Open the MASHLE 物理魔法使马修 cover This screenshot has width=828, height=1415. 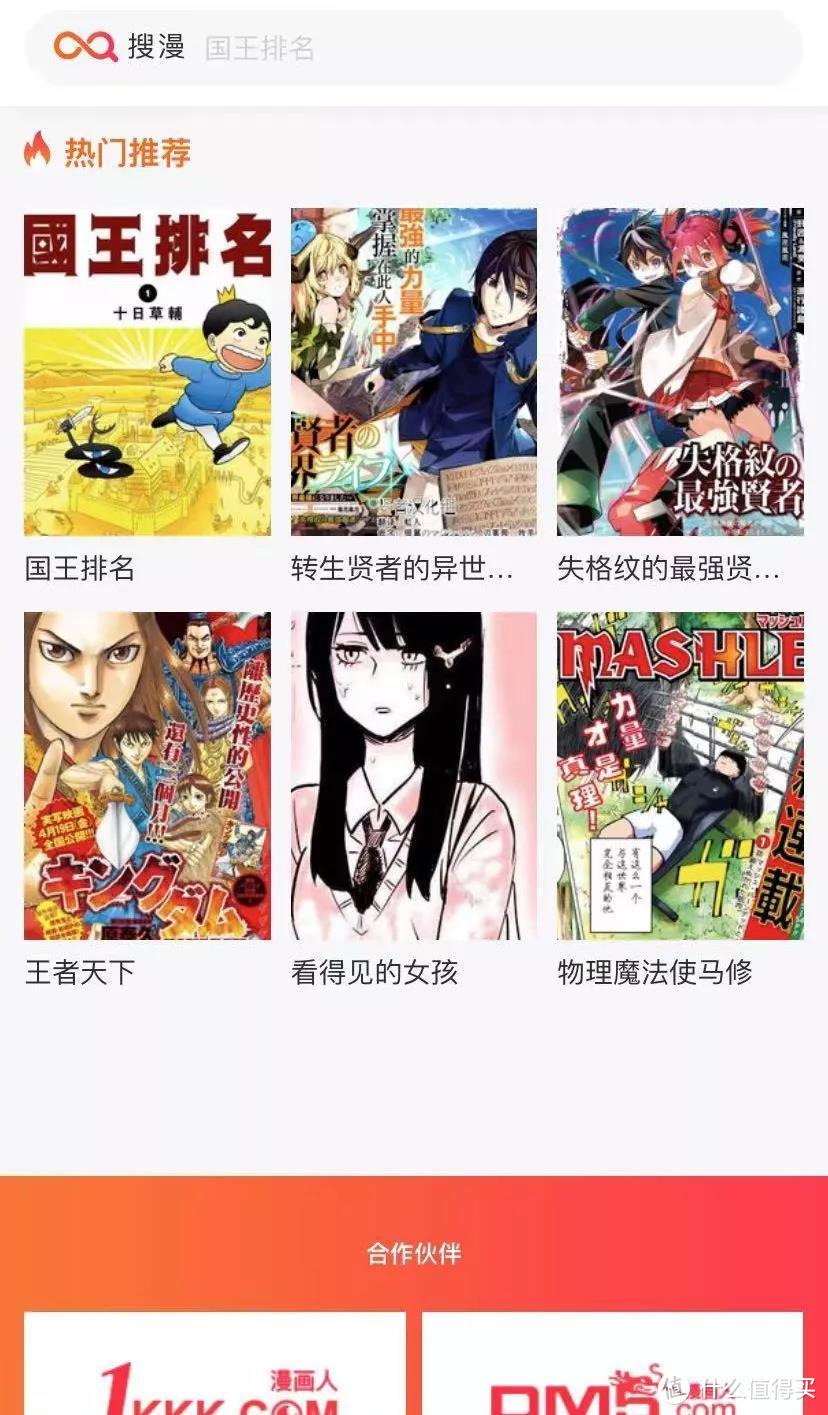pyautogui.click(x=680, y=775)
